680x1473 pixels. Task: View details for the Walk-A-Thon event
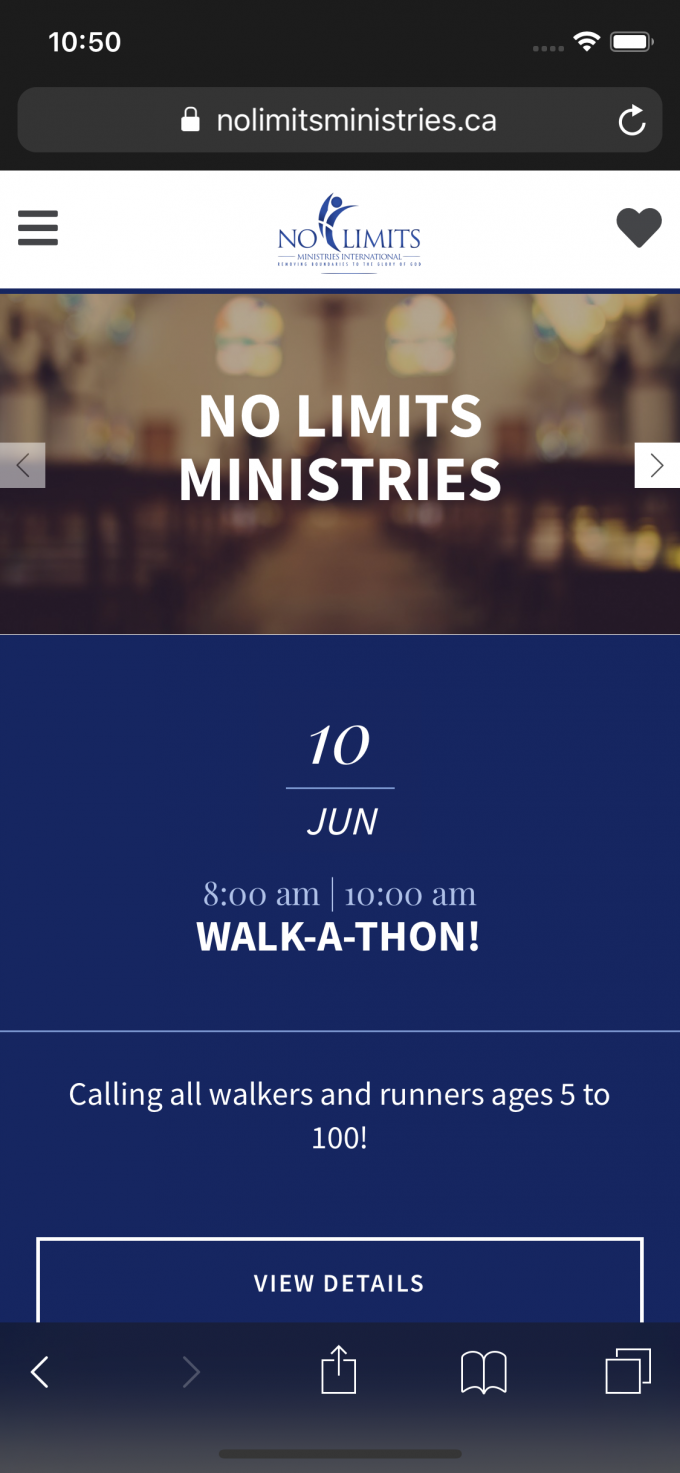click(x=340, y=1283)
